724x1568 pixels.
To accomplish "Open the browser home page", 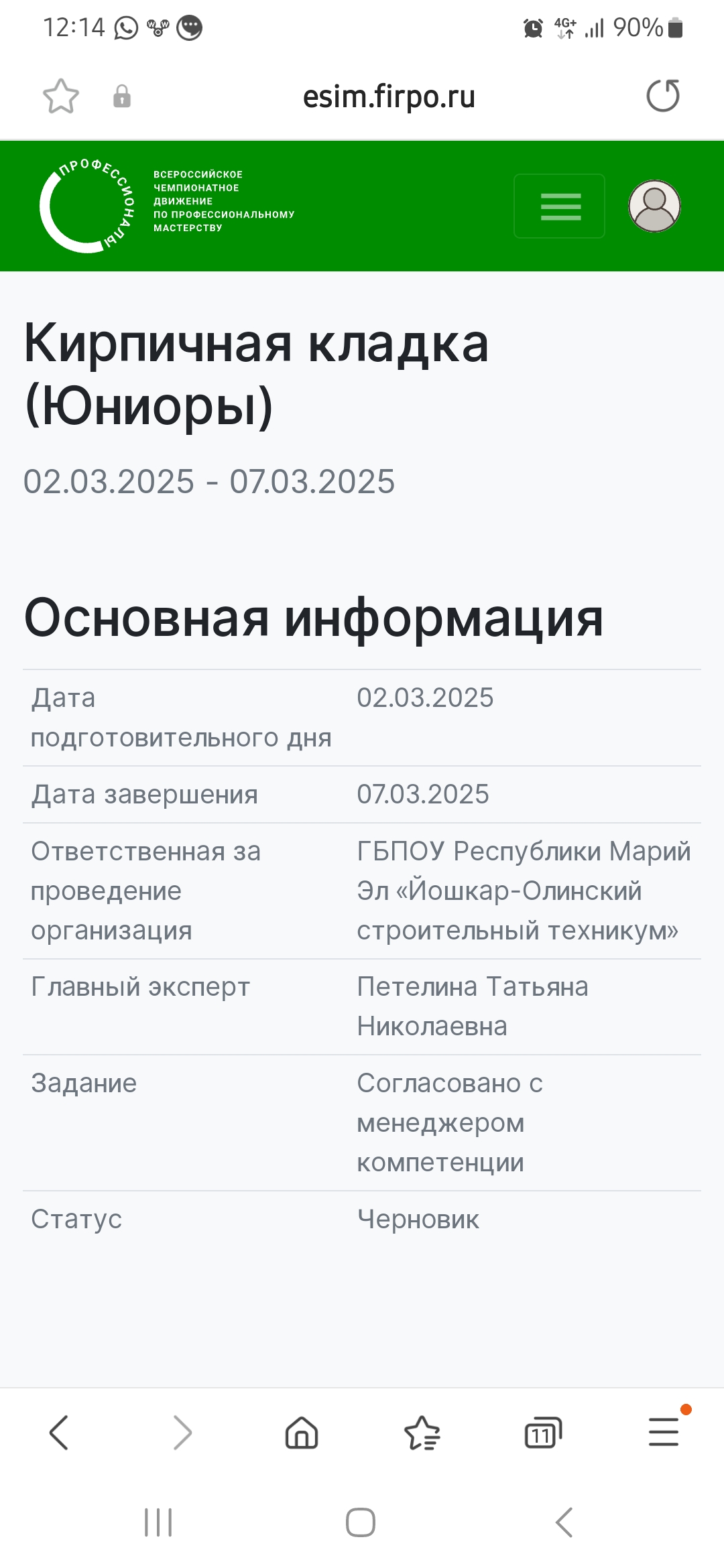I will (302, 1433).
